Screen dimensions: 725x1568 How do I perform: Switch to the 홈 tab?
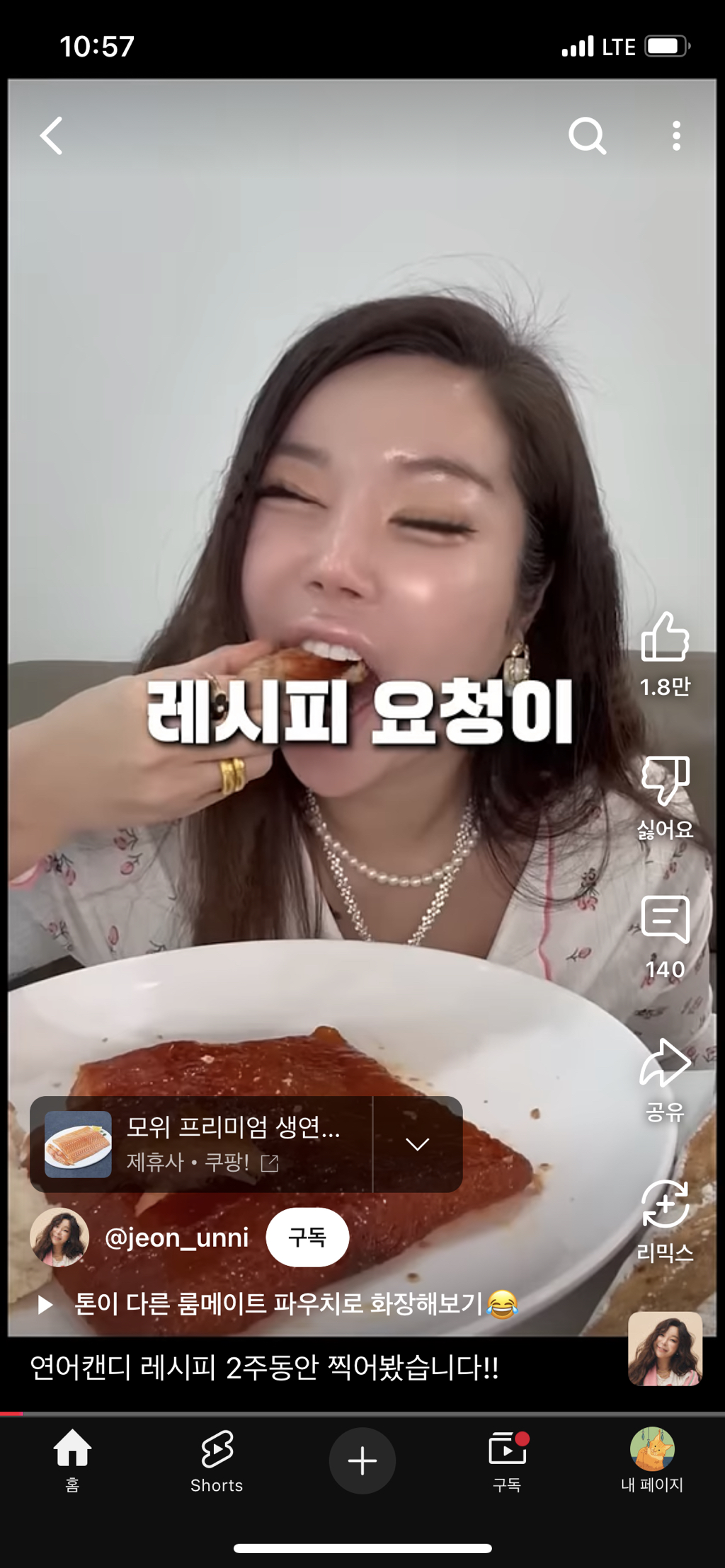click(x=72, y=1459)
